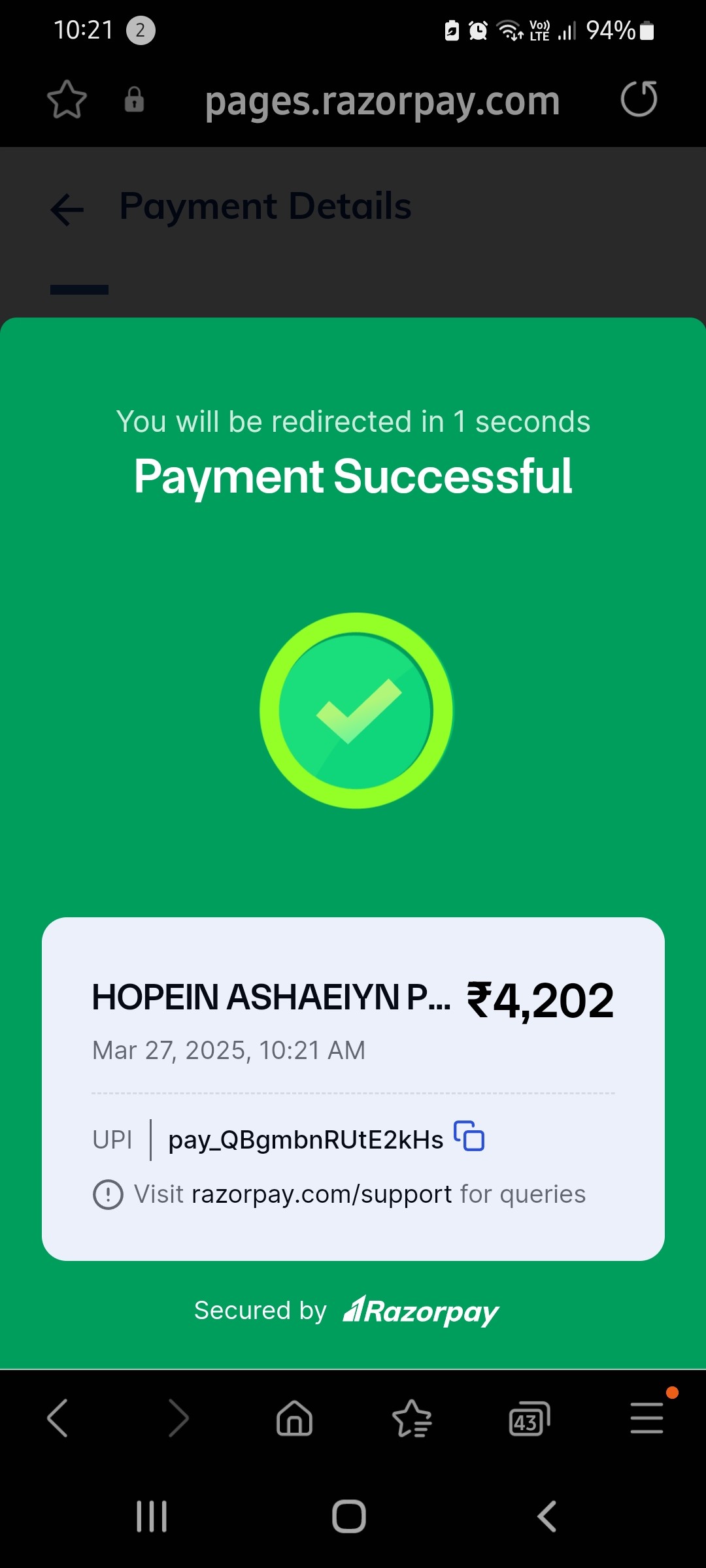This screenshot has height=1568, width=706.
Task: Go to the phone's home screen
Action: [349, 1516]
